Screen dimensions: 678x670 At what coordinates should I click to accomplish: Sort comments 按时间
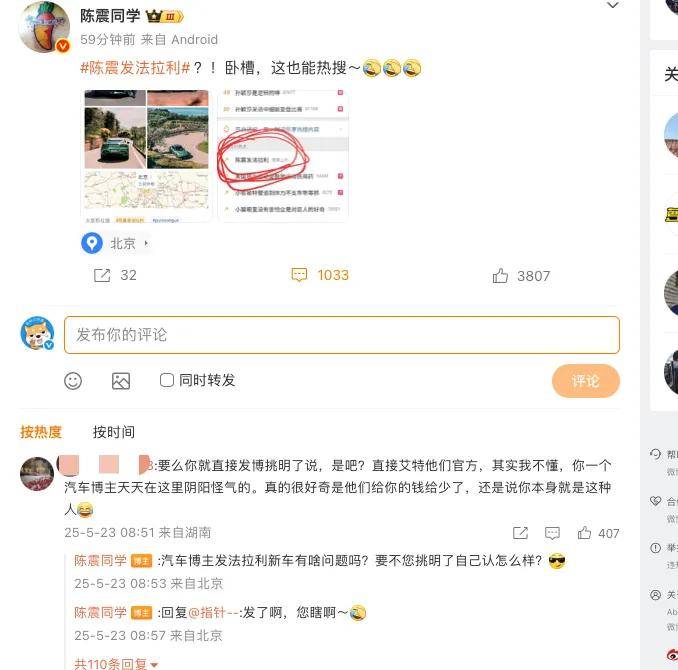pos(114,432)
